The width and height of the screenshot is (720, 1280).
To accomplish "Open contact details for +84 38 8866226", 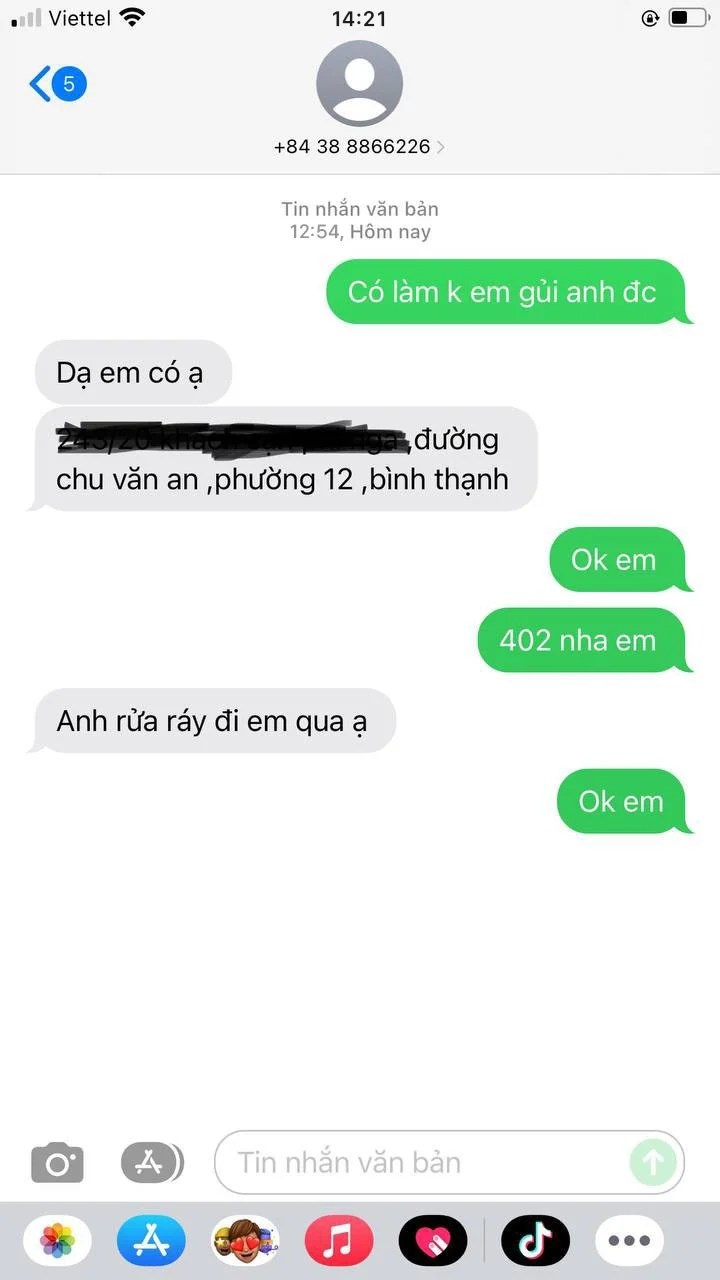I will pyautogui.click(x=359, y=146).
